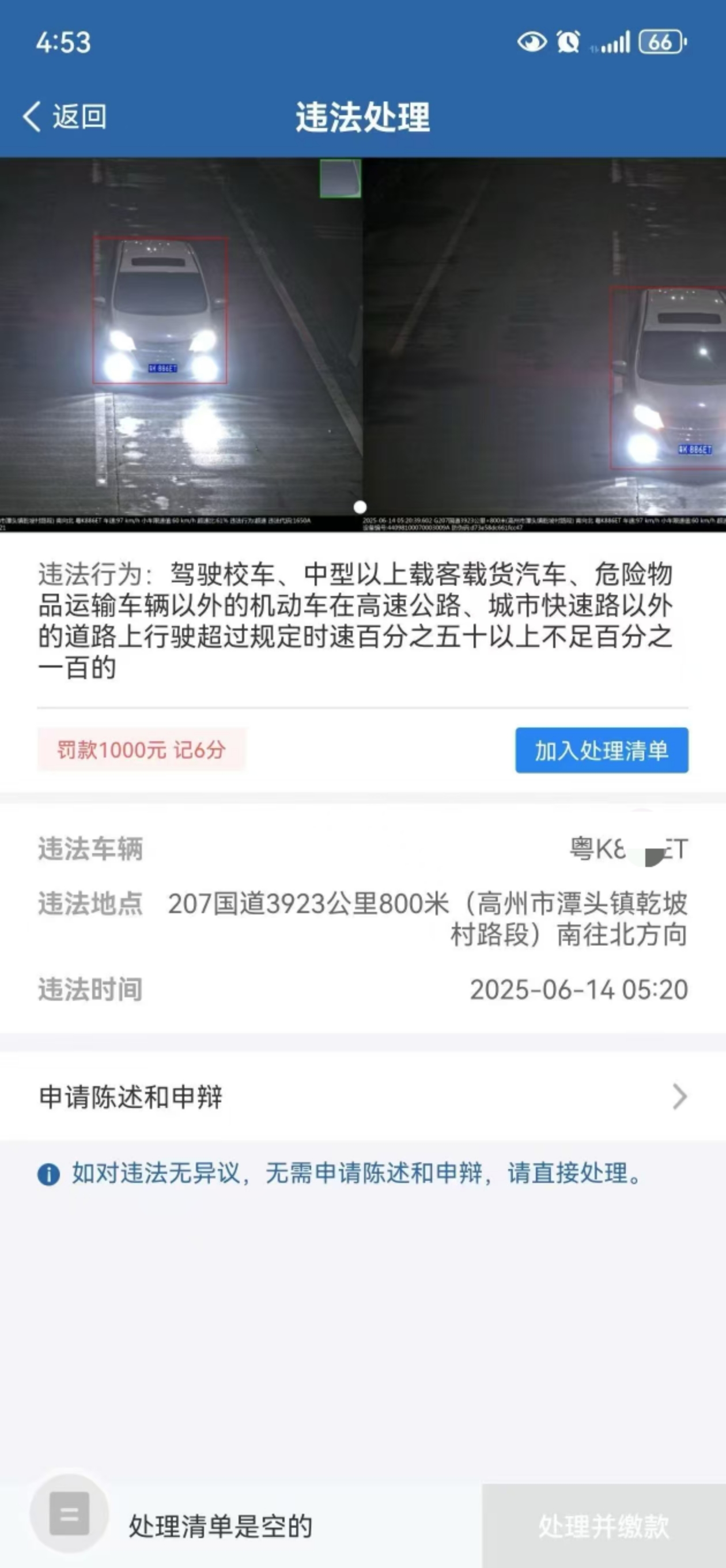726x1568 pixels.
Task: Open the processing list icon
Action: 69,1513
